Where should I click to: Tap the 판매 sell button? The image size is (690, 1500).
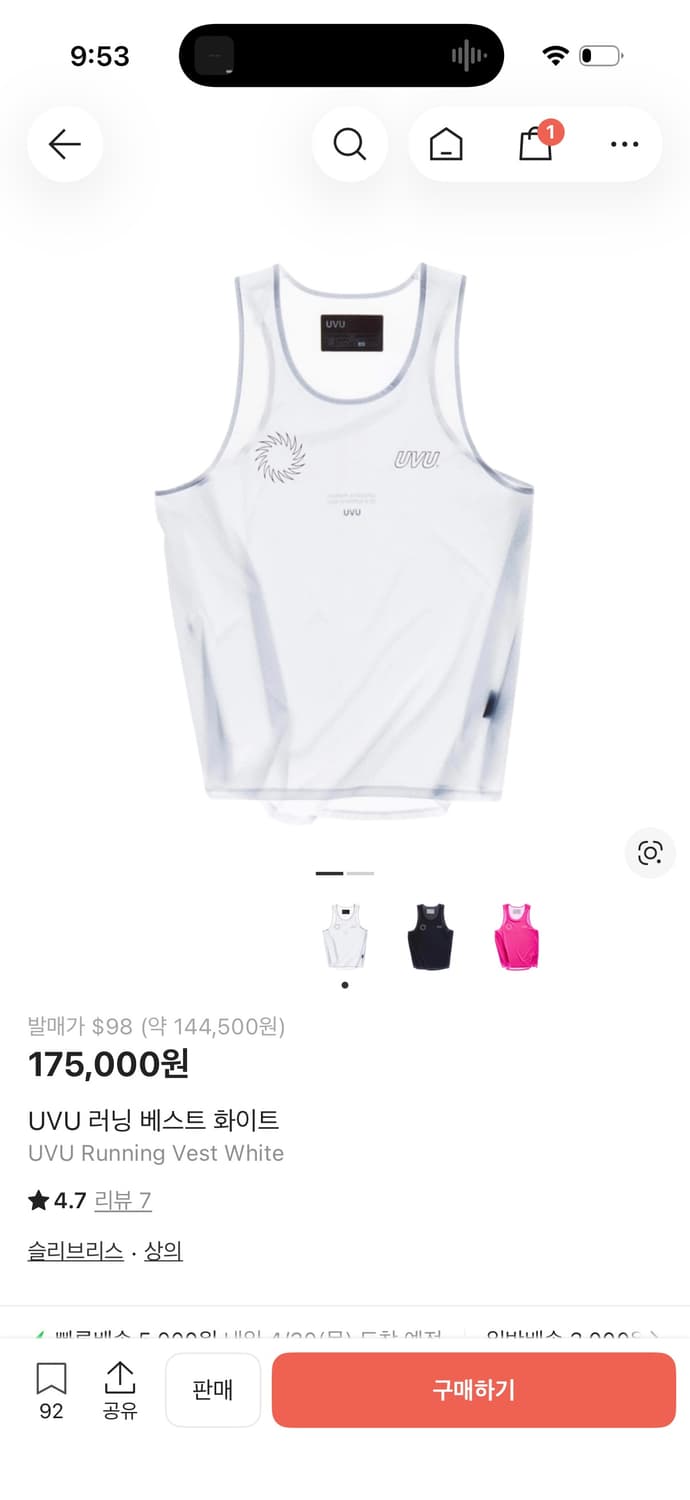pos(213,1390)
